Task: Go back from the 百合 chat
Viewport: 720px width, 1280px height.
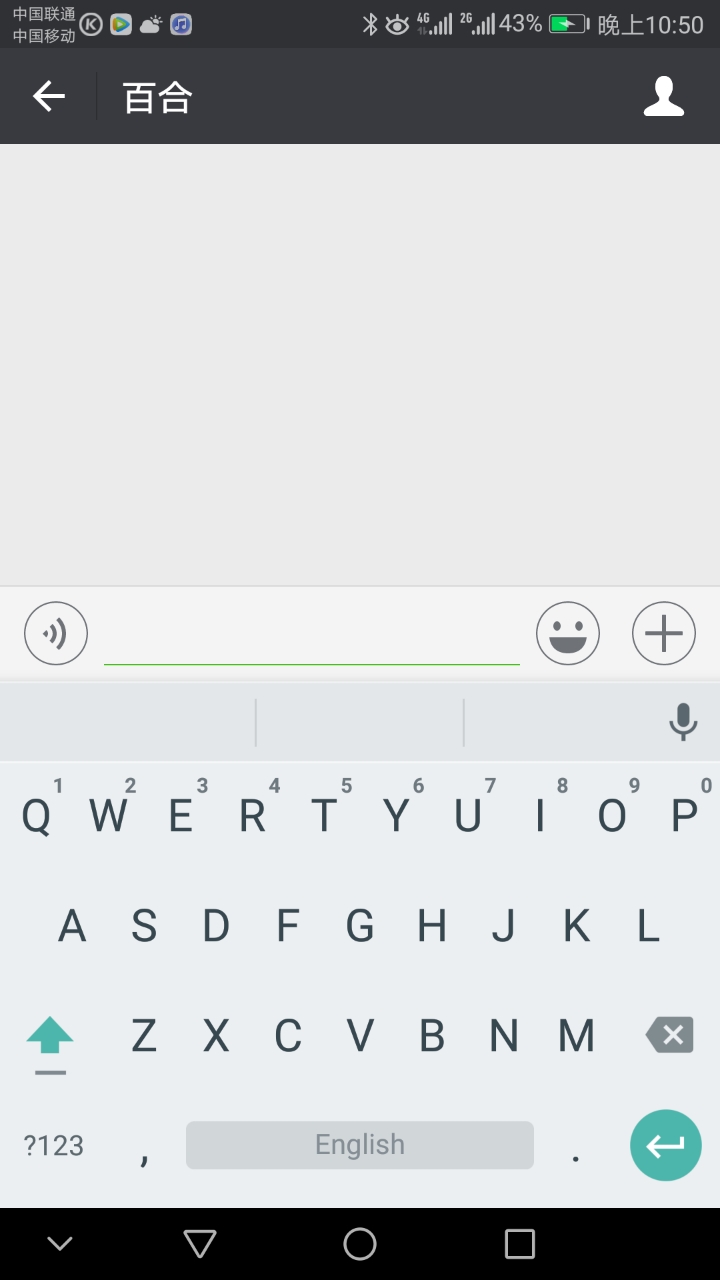Action: tap(48, 96)
